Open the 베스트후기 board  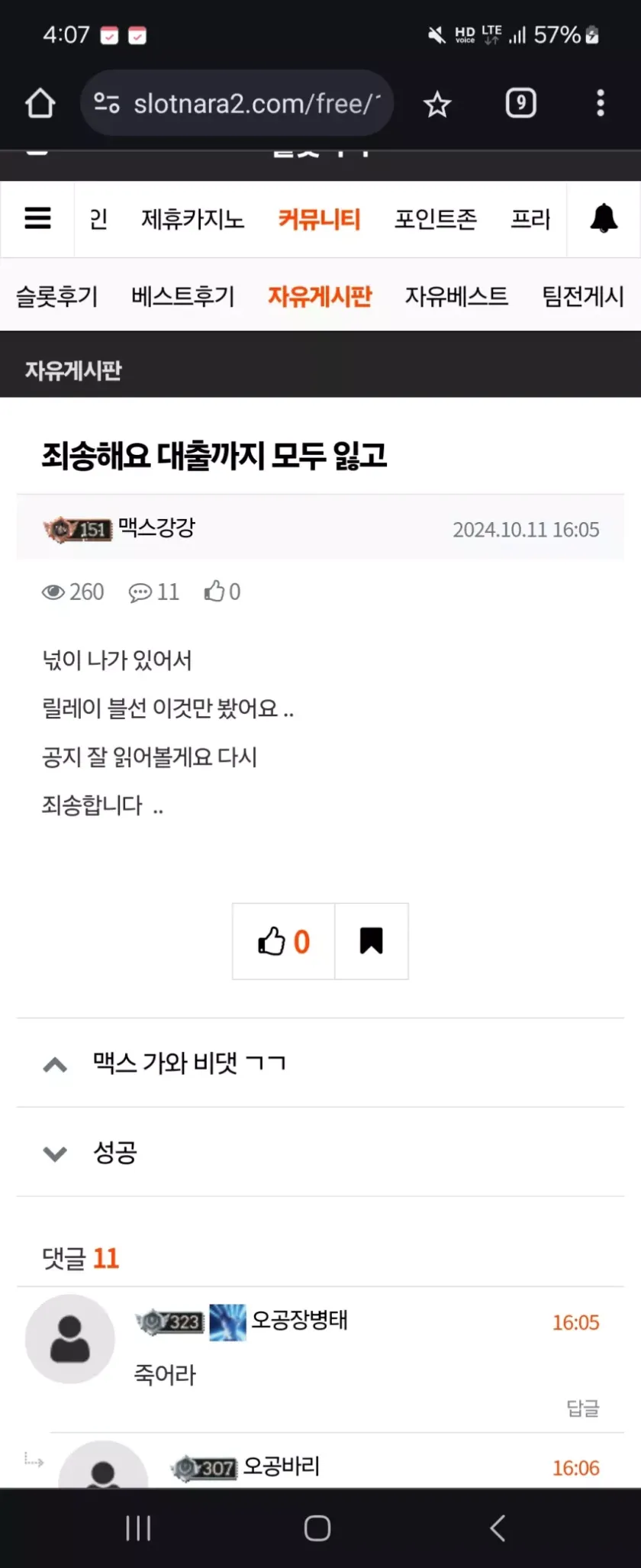coord(182,296)
